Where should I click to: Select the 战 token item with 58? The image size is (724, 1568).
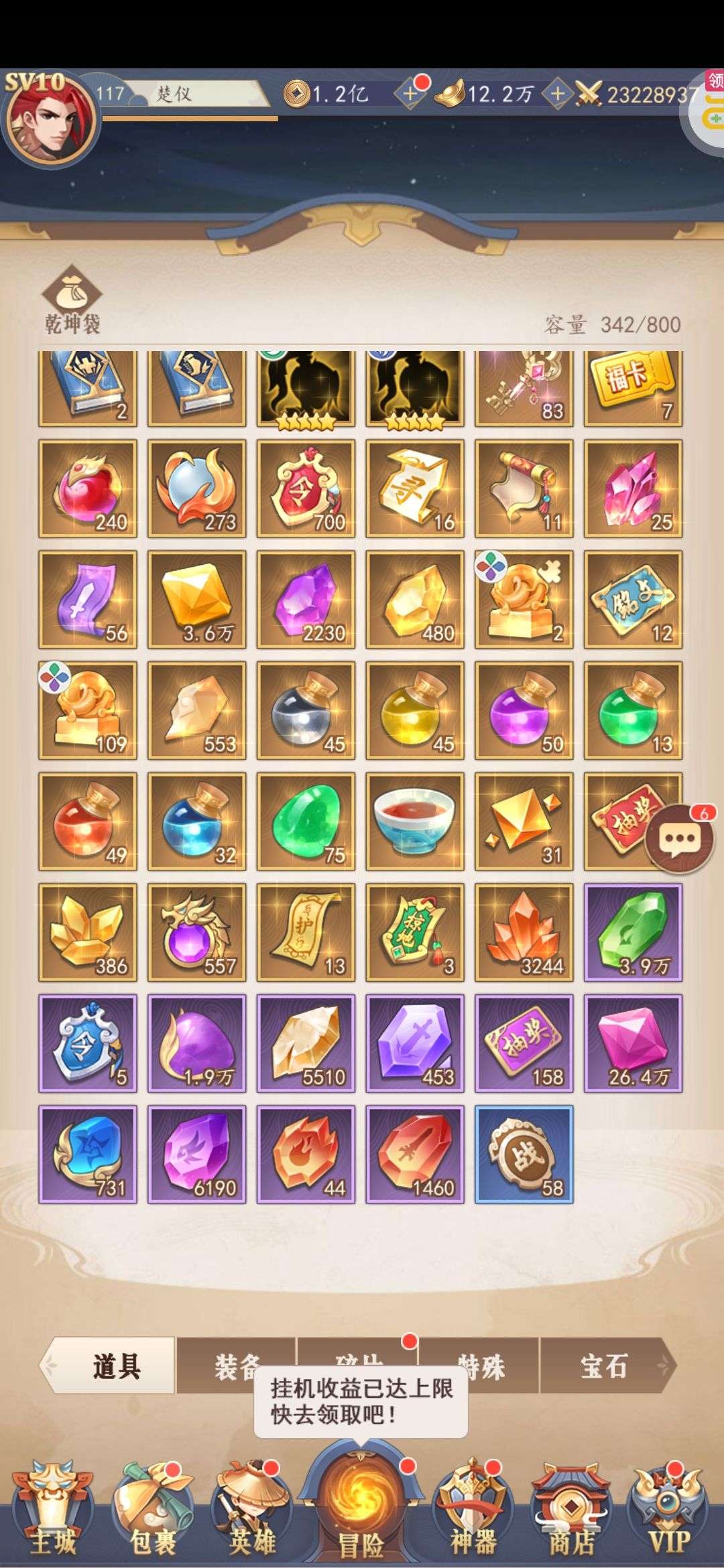[524, 1155]
